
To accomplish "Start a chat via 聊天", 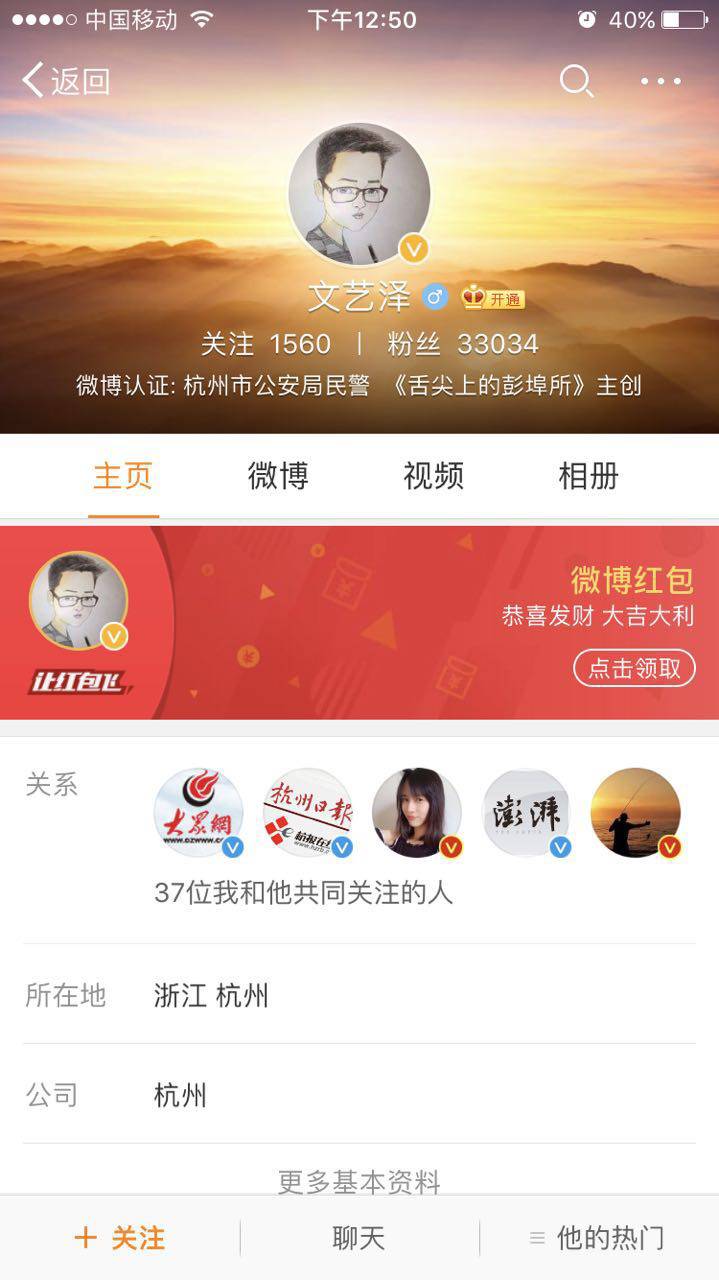I will (x=359, y=1238).
